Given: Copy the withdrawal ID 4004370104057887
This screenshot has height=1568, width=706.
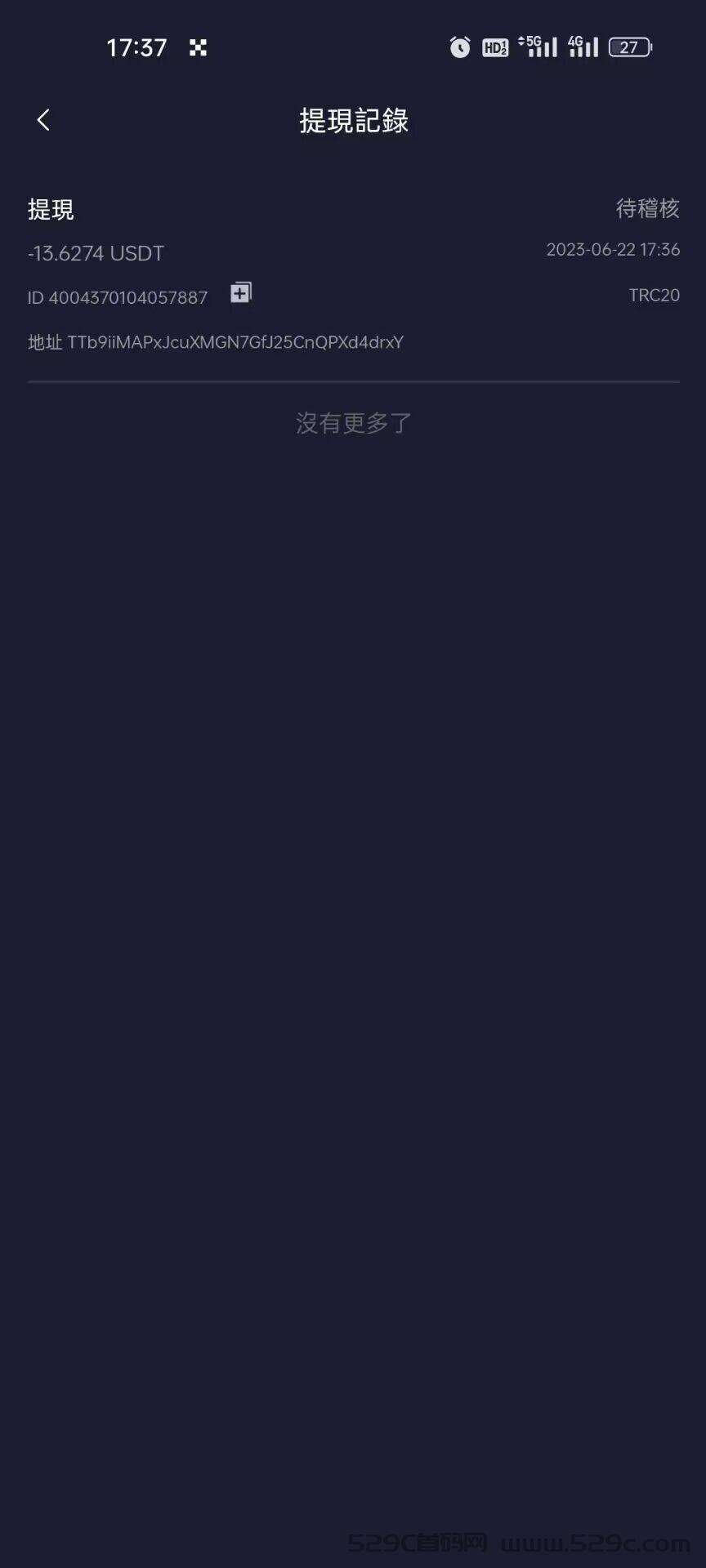Looking at the screenshot, I should click(240, 292).
